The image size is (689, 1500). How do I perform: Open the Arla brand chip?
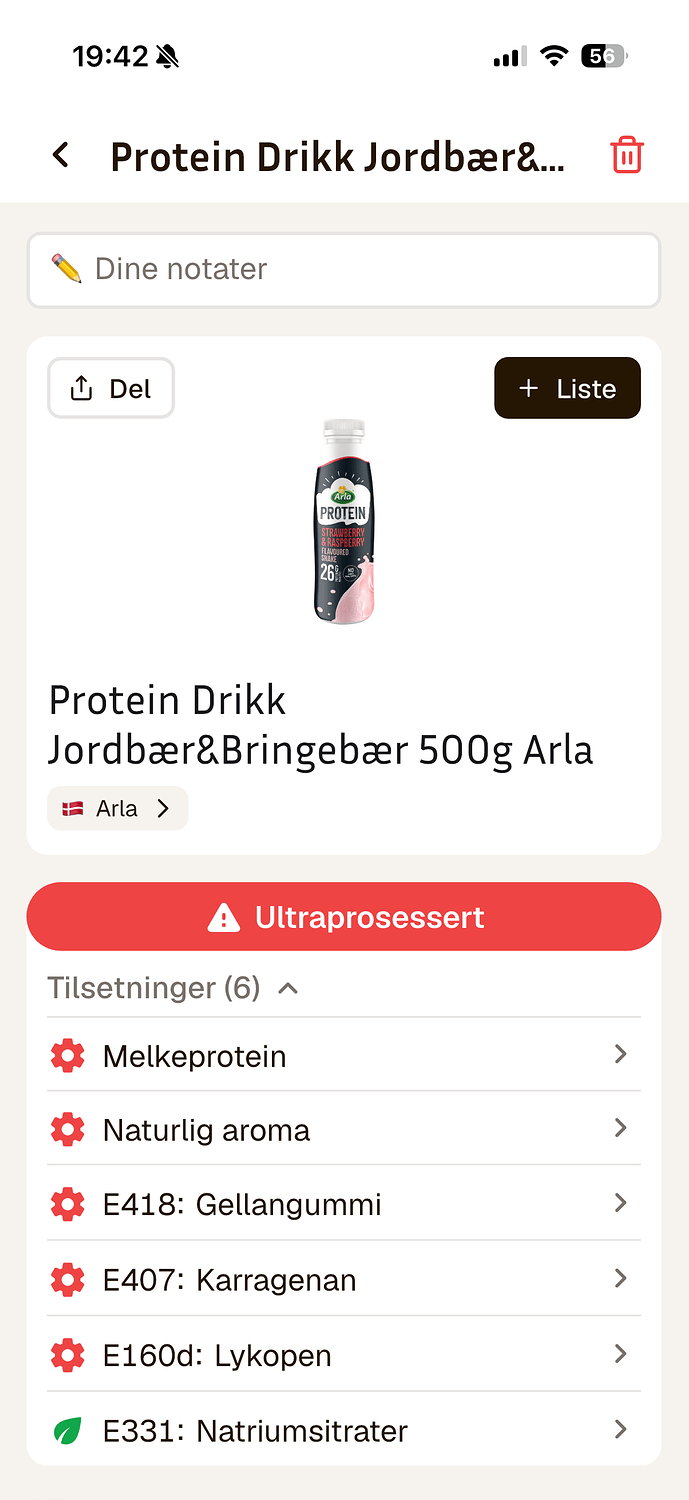click(117, 809)
